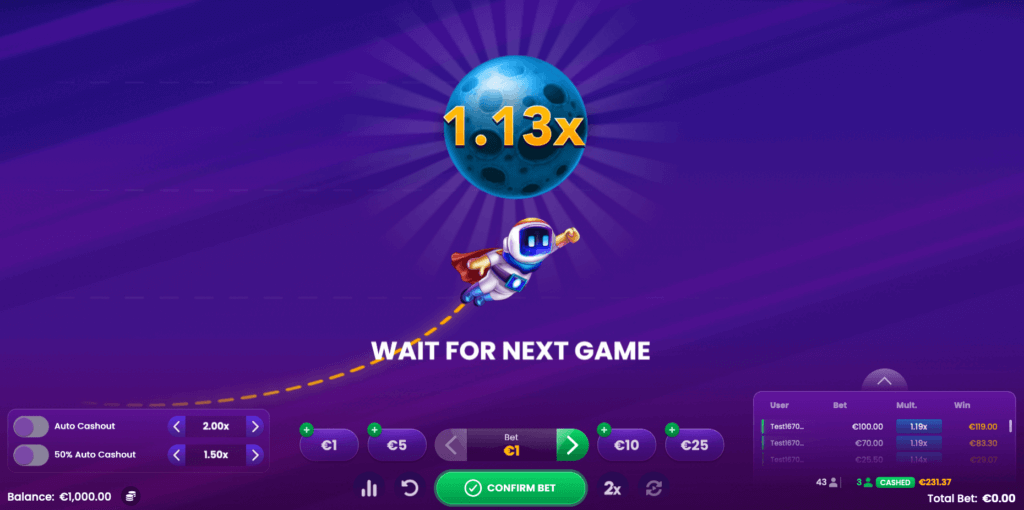Image resolution: width=1024 pixels, height=510 pixels.
Task: Increase the 1.50x half cashout multiplier
Action: [x=254, y=455]
